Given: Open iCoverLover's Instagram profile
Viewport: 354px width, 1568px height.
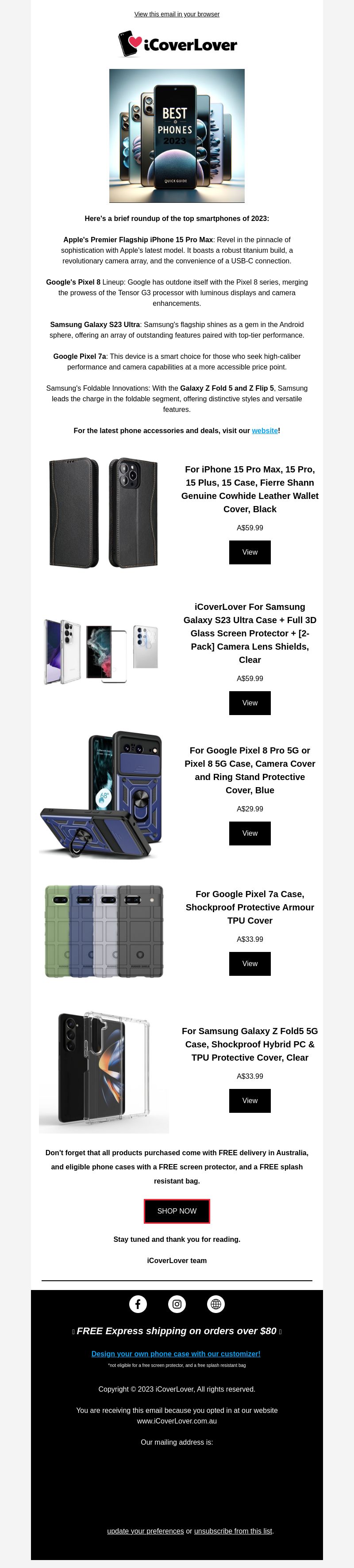Looking at the screenshot, I should coord(177,1304).
